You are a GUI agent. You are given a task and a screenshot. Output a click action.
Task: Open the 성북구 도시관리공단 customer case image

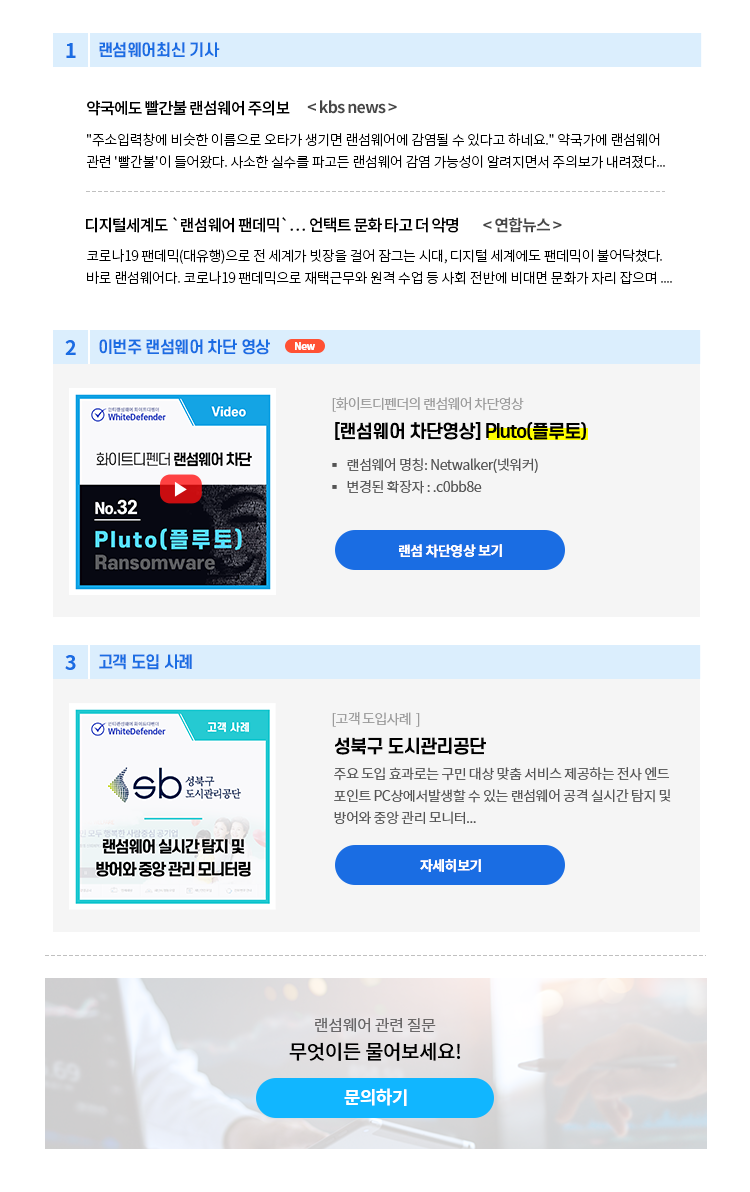(172, 805)
